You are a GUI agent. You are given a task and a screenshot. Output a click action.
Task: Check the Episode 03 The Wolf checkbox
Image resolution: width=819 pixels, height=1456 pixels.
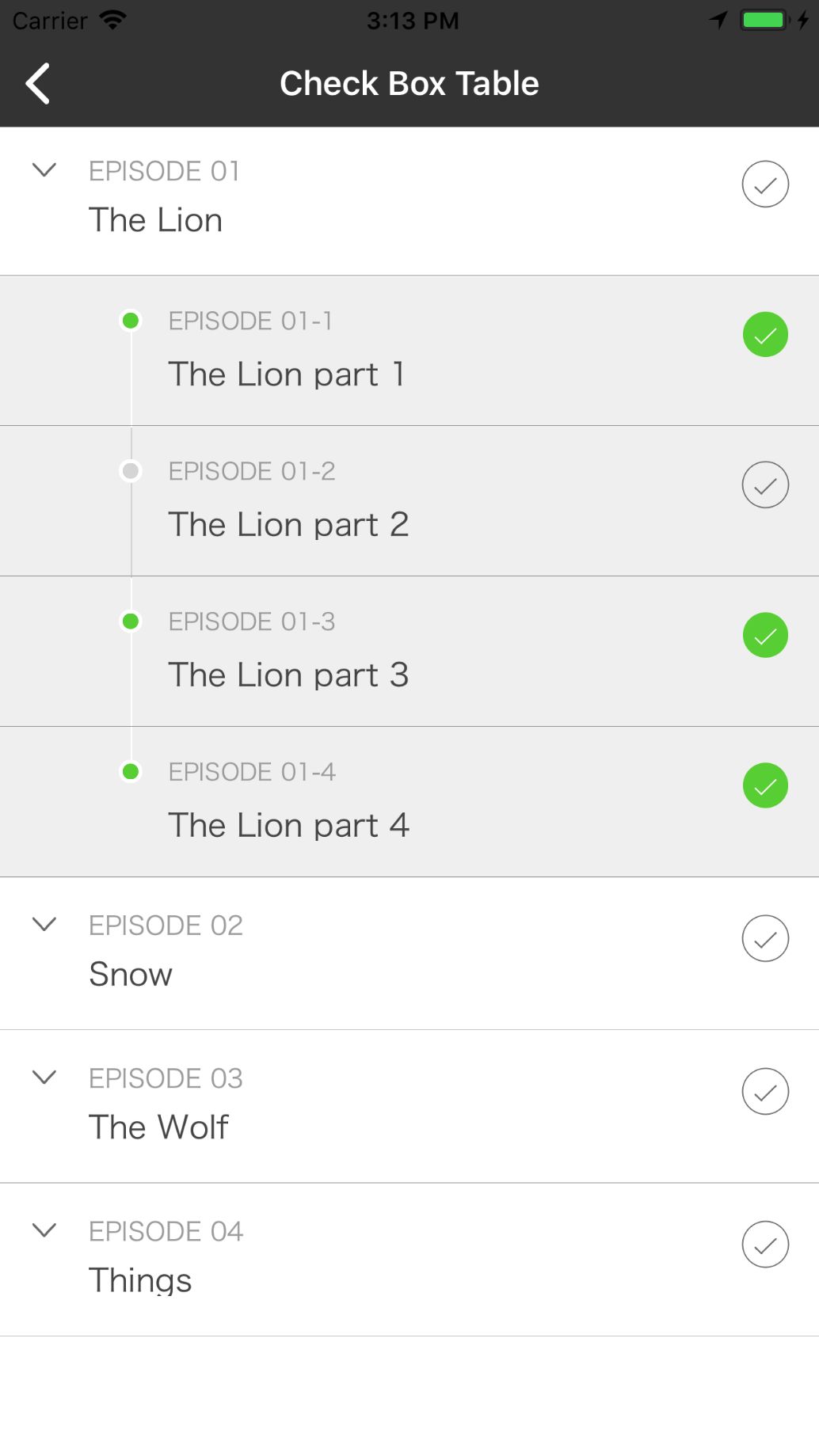pos(764,1092)
